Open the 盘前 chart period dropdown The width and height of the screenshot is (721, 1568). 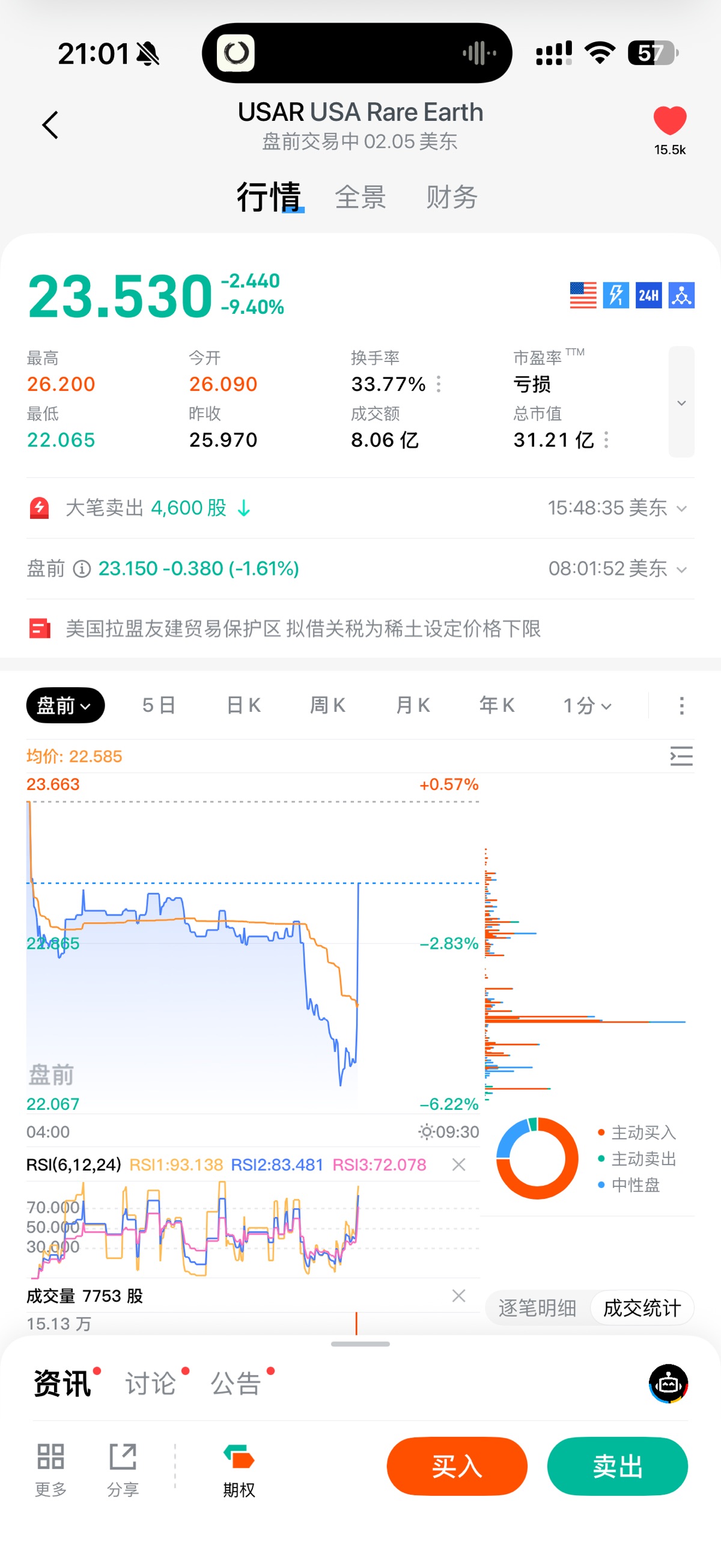click(65, 705)
